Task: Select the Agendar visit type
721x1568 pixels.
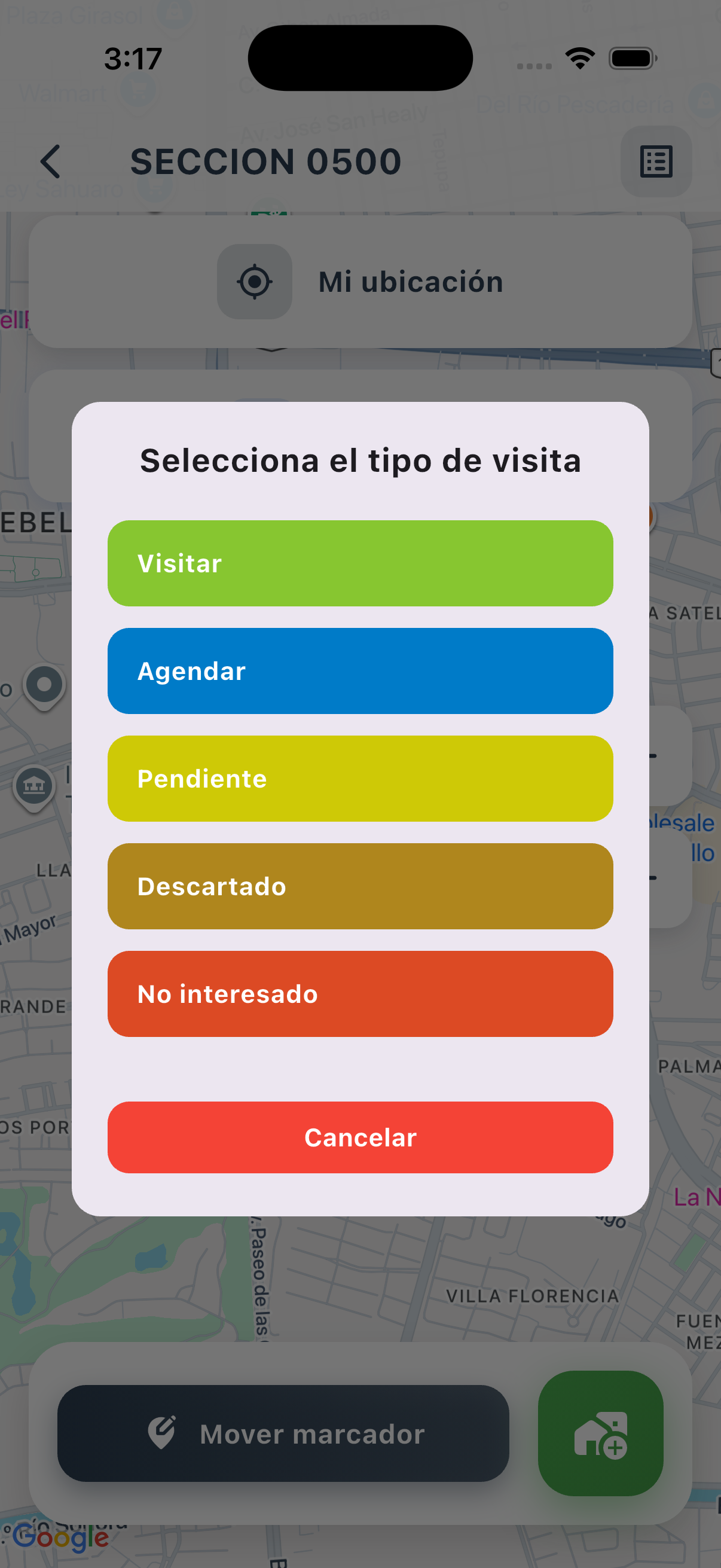Action: coord(360,671)
